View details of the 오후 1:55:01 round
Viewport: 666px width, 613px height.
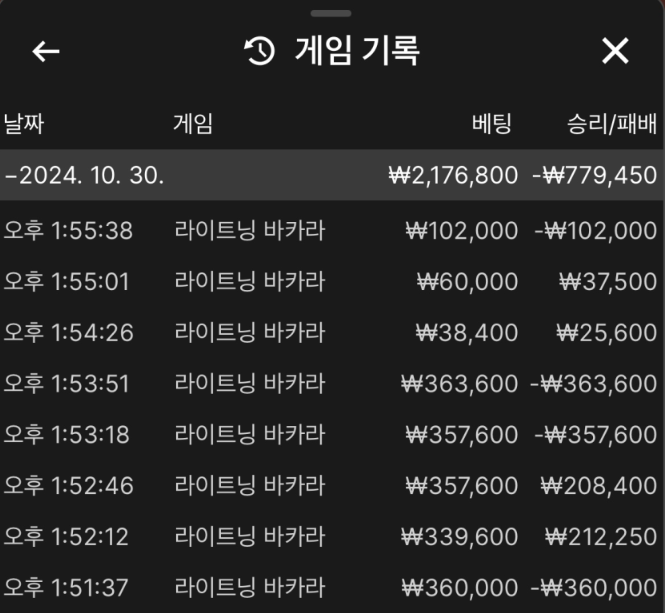click(x=332, y=282)
